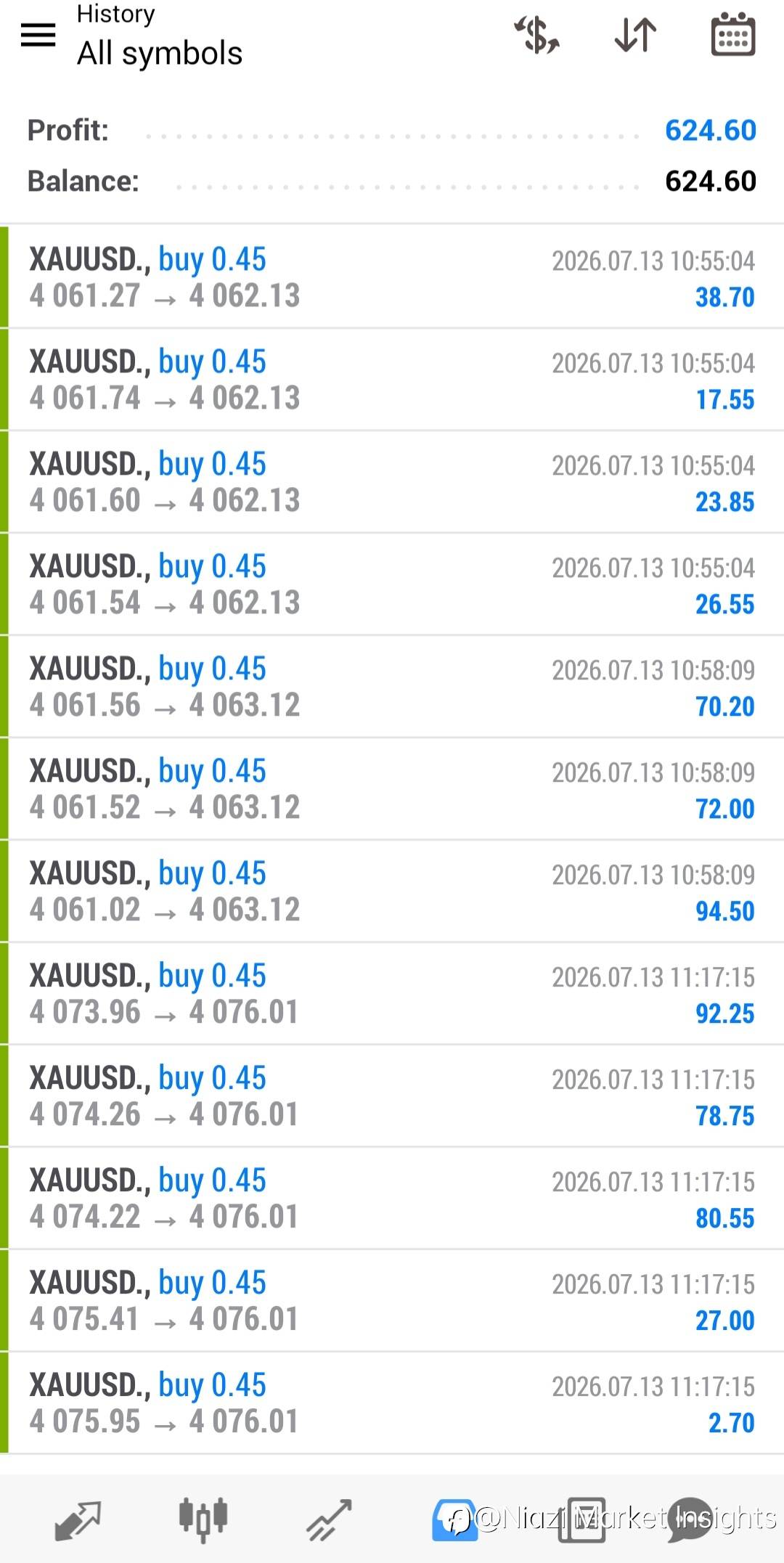This screenshot has width=784, height=1563.
Task: Switch to the Trade tab
Action: [x=330, y=1519]
